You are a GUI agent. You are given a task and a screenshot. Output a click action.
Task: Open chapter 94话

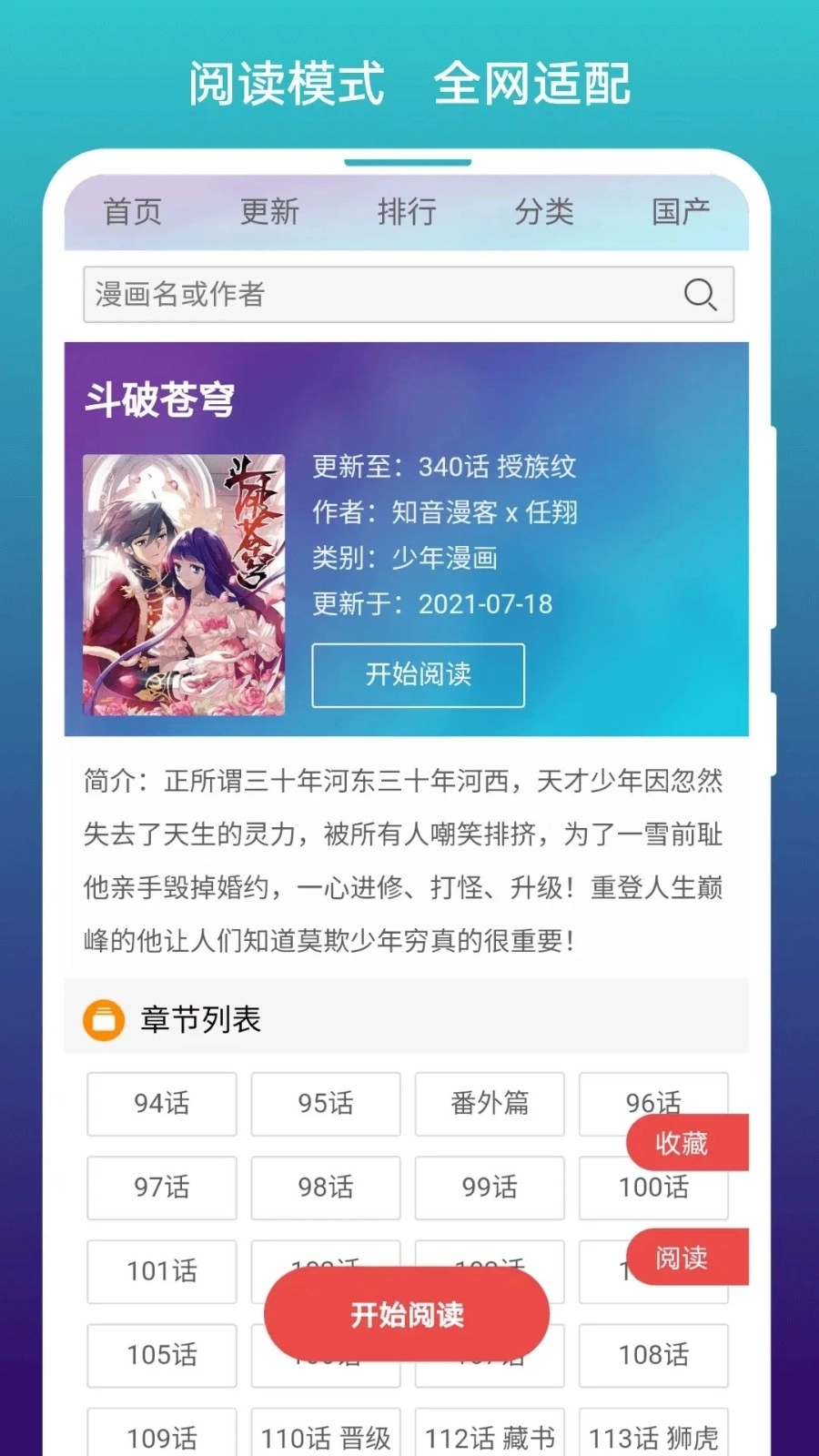(x=161, y=1104)
